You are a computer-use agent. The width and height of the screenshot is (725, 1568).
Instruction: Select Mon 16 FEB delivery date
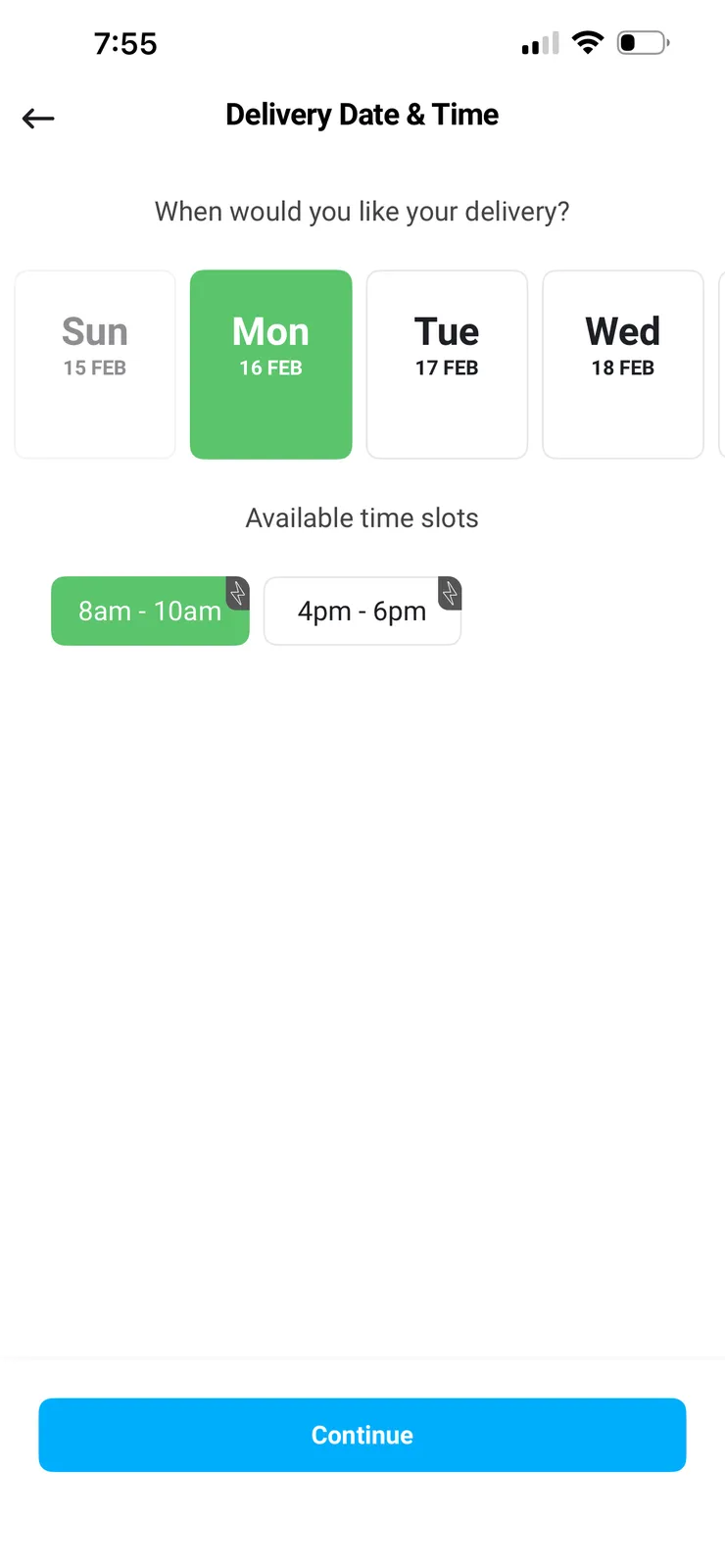tap(270, 365)
